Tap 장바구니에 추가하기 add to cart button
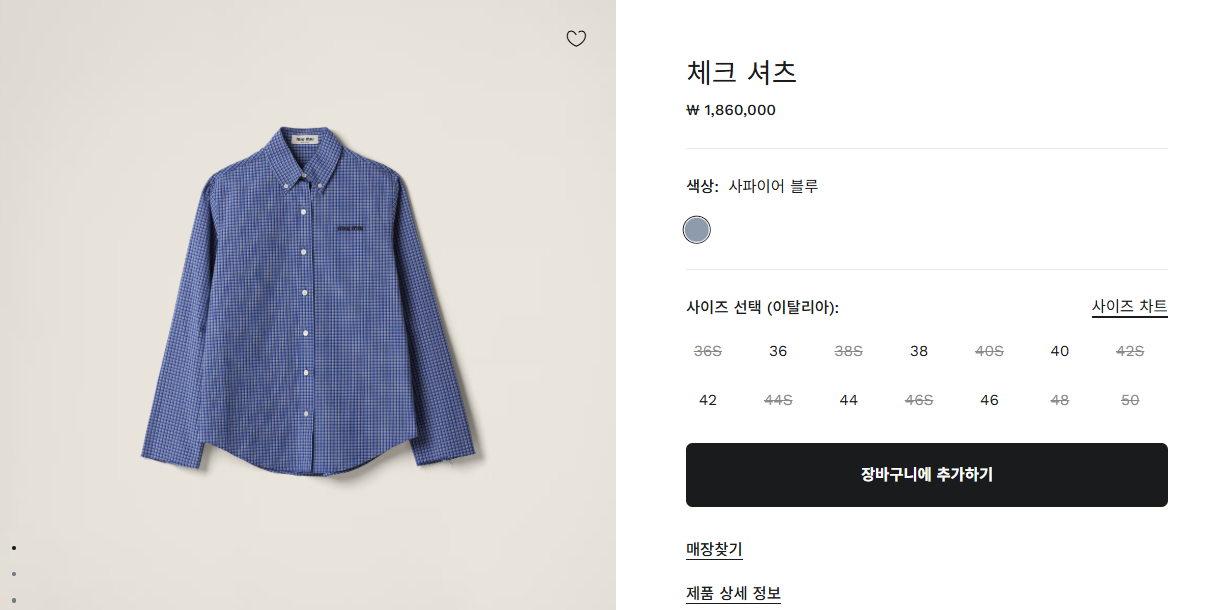 point(926,475)
